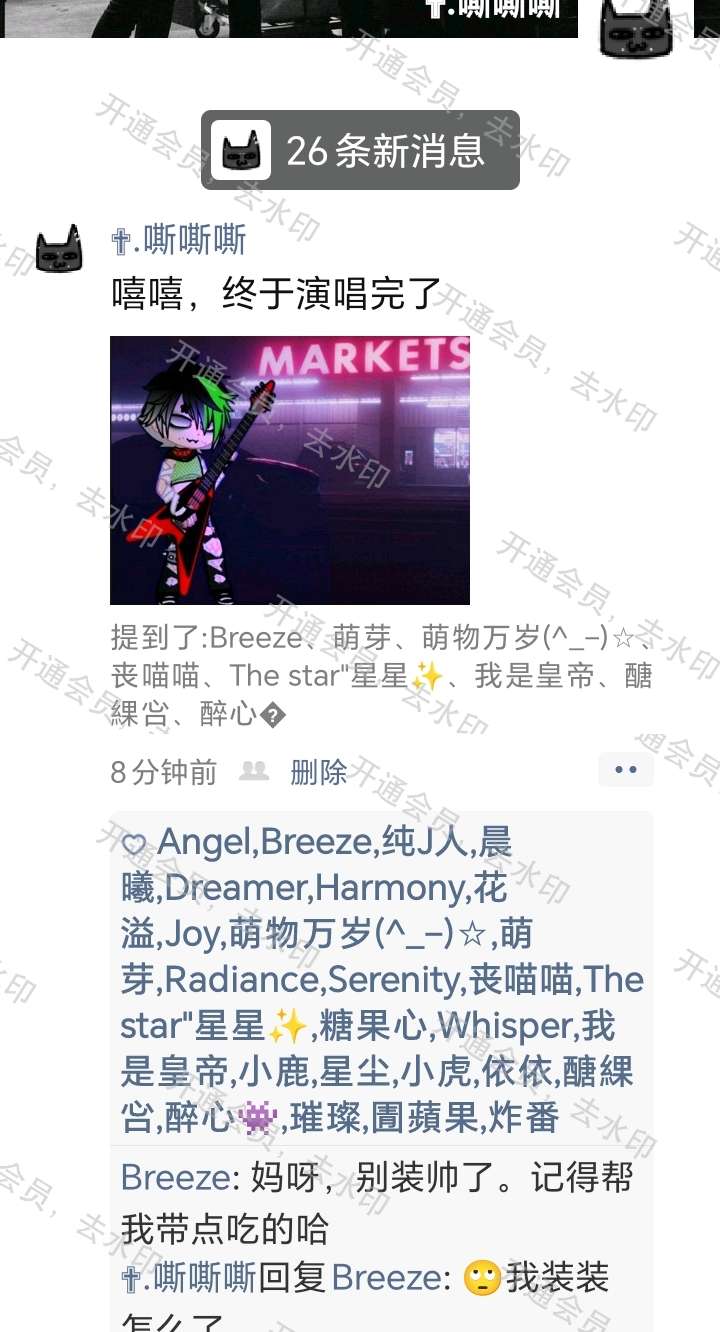
Task: Open the 26条新消息 notification banner
Action: 360,150
